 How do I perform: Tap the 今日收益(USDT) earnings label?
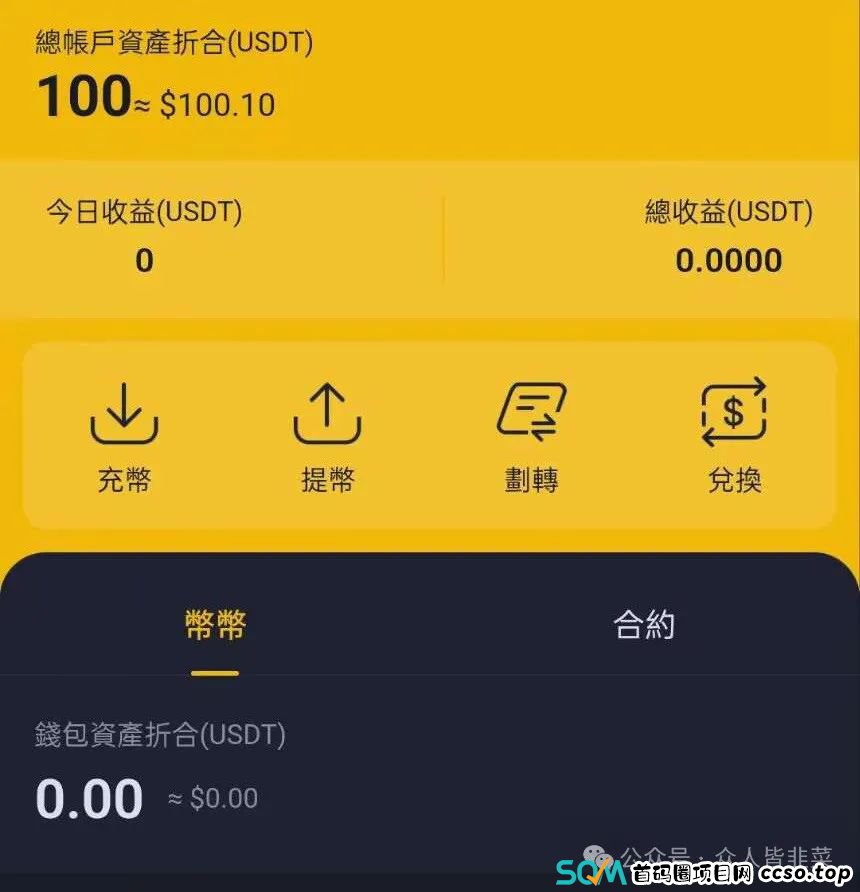click(x=143, y=212)
